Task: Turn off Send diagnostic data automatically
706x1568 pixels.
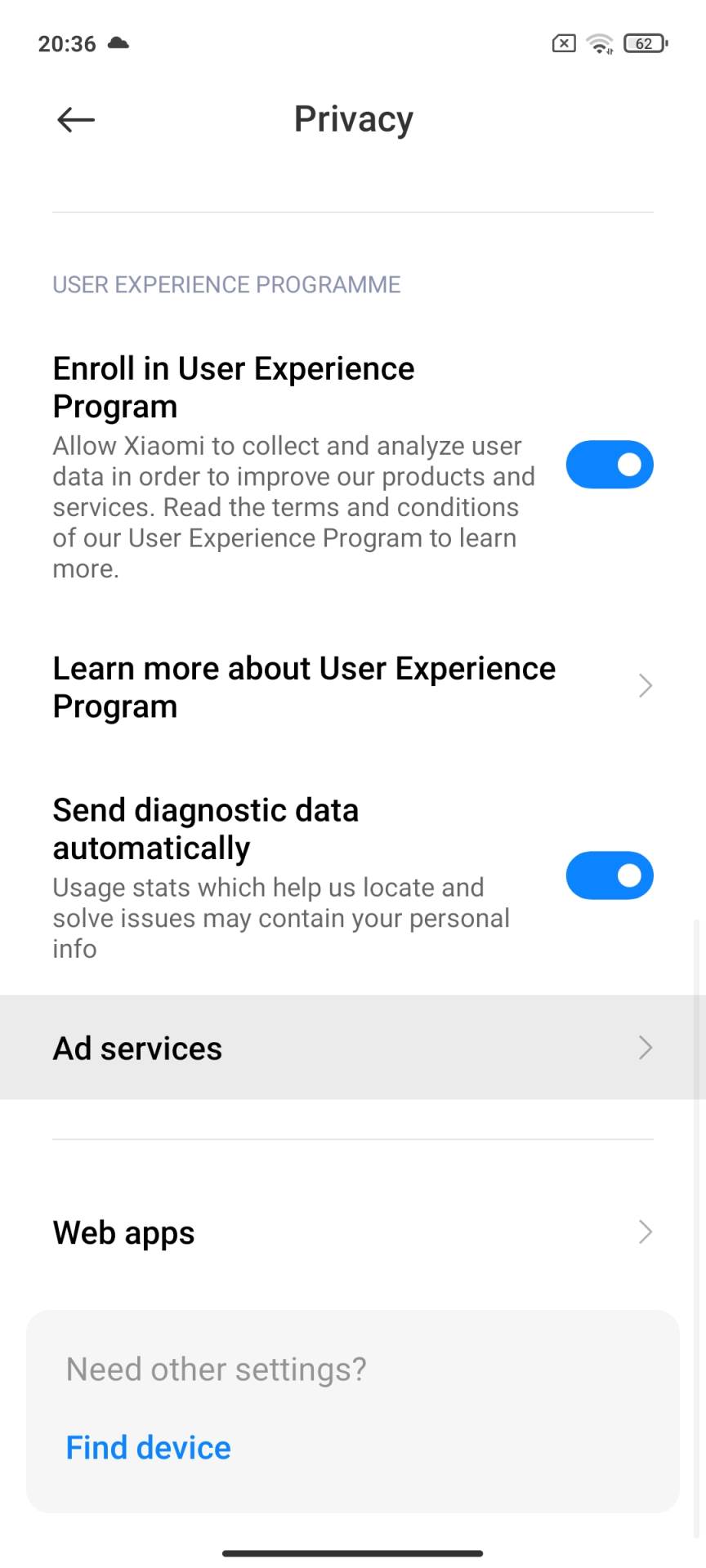Action: click(610, 875)
